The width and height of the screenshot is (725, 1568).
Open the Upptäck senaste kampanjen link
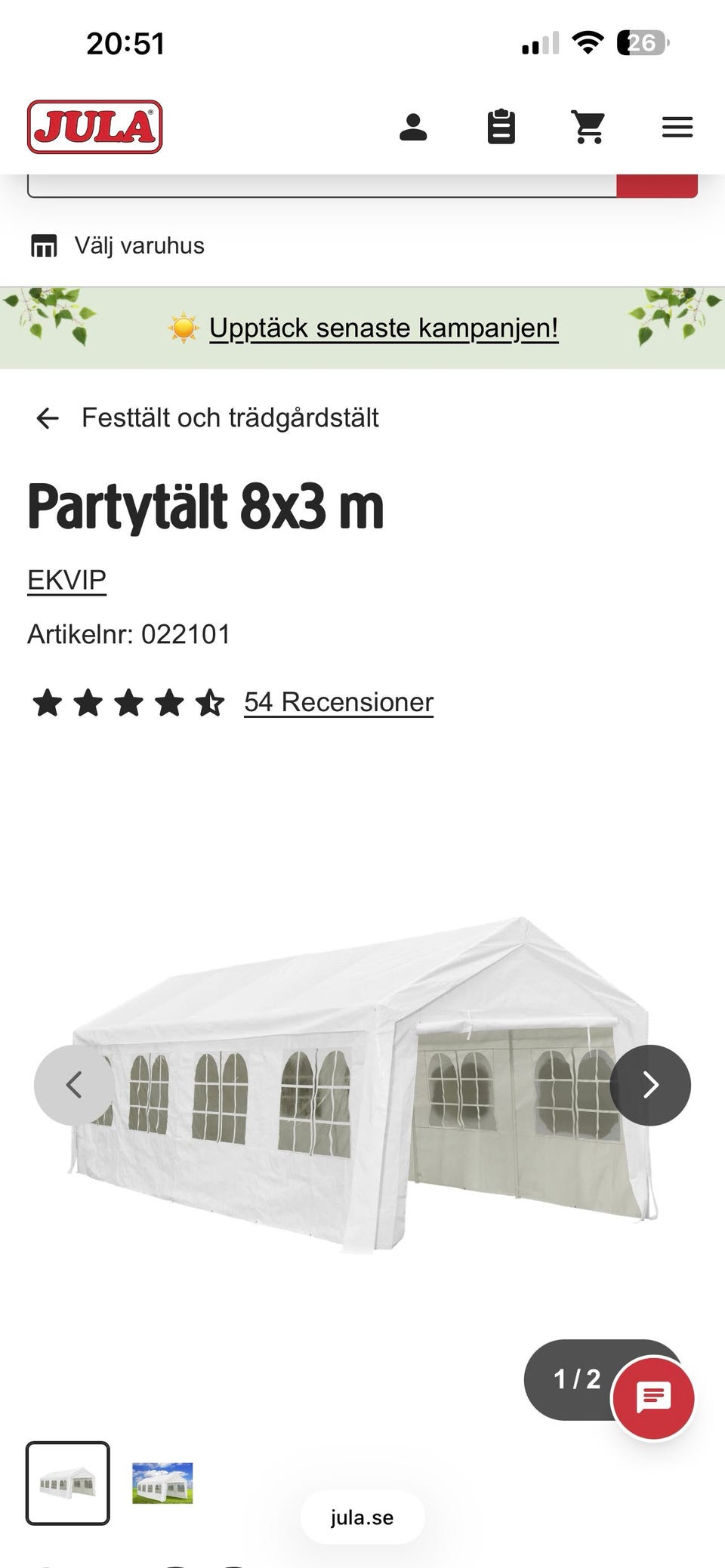click(x=384, y=328)
